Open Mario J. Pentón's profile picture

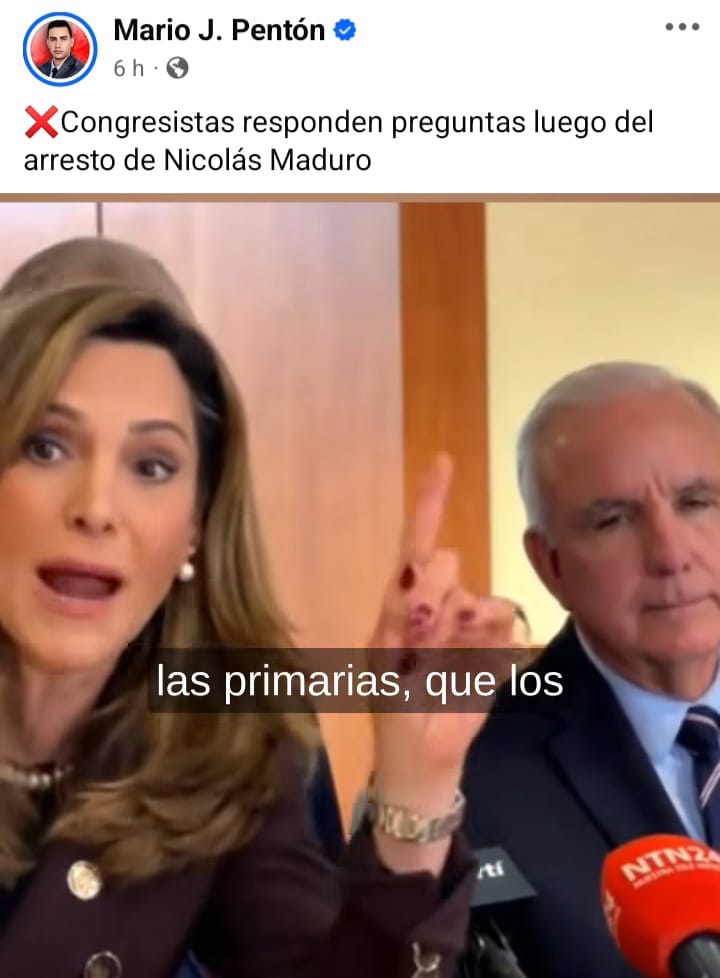point(60,49)
